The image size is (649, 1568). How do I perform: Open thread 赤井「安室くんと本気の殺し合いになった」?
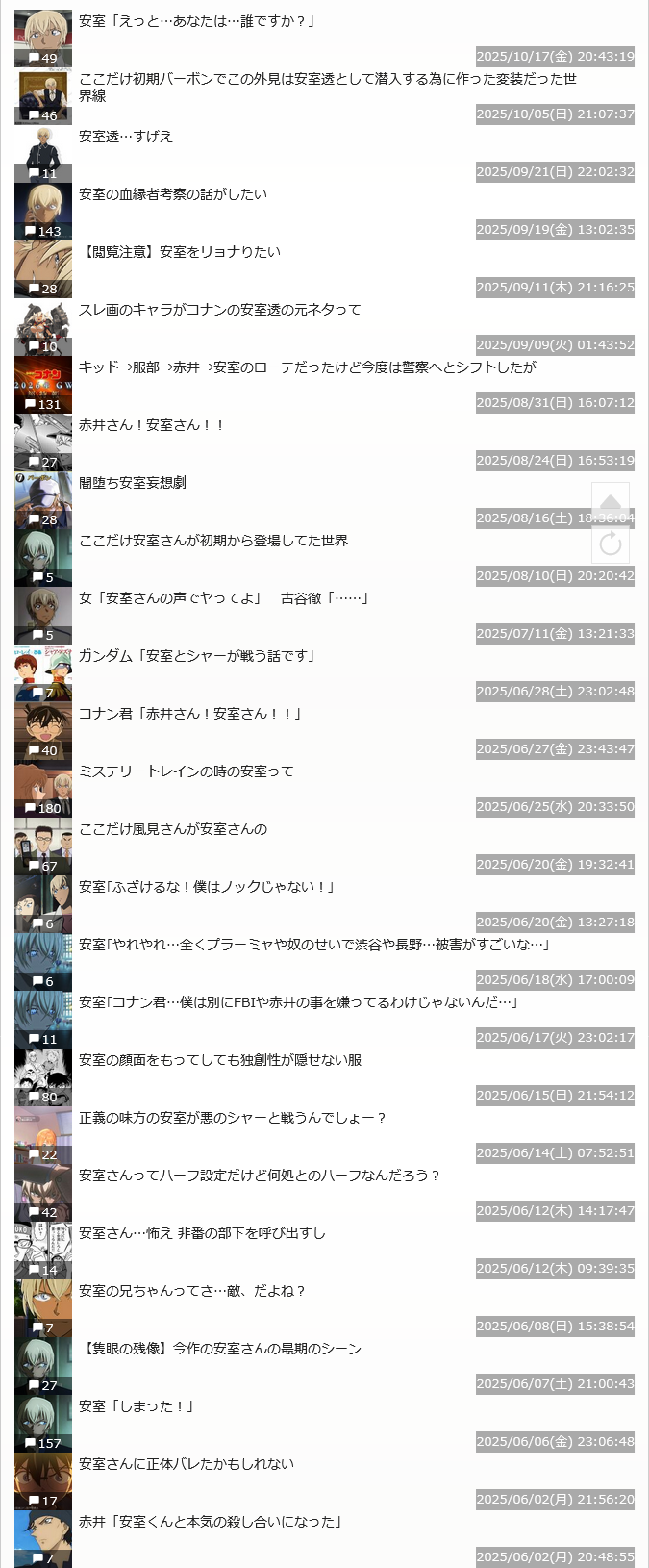click(211, 1522)
